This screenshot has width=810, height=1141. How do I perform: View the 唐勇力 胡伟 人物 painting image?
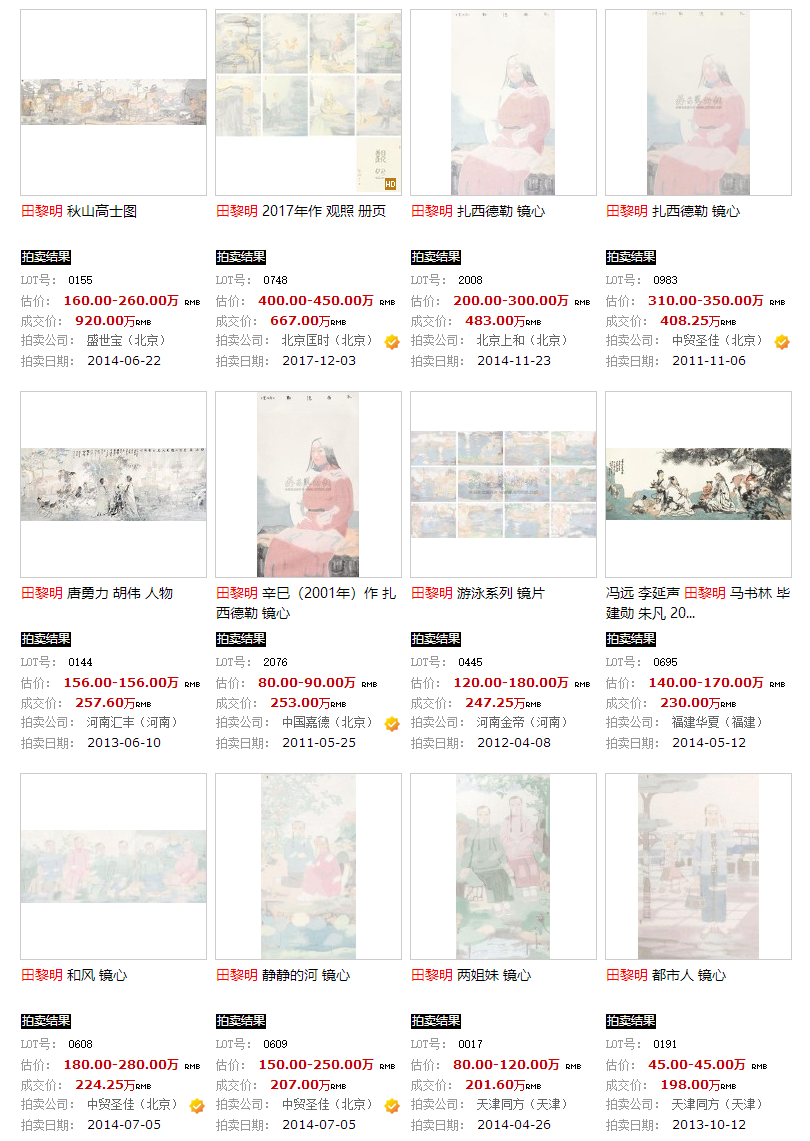point(113,484)
